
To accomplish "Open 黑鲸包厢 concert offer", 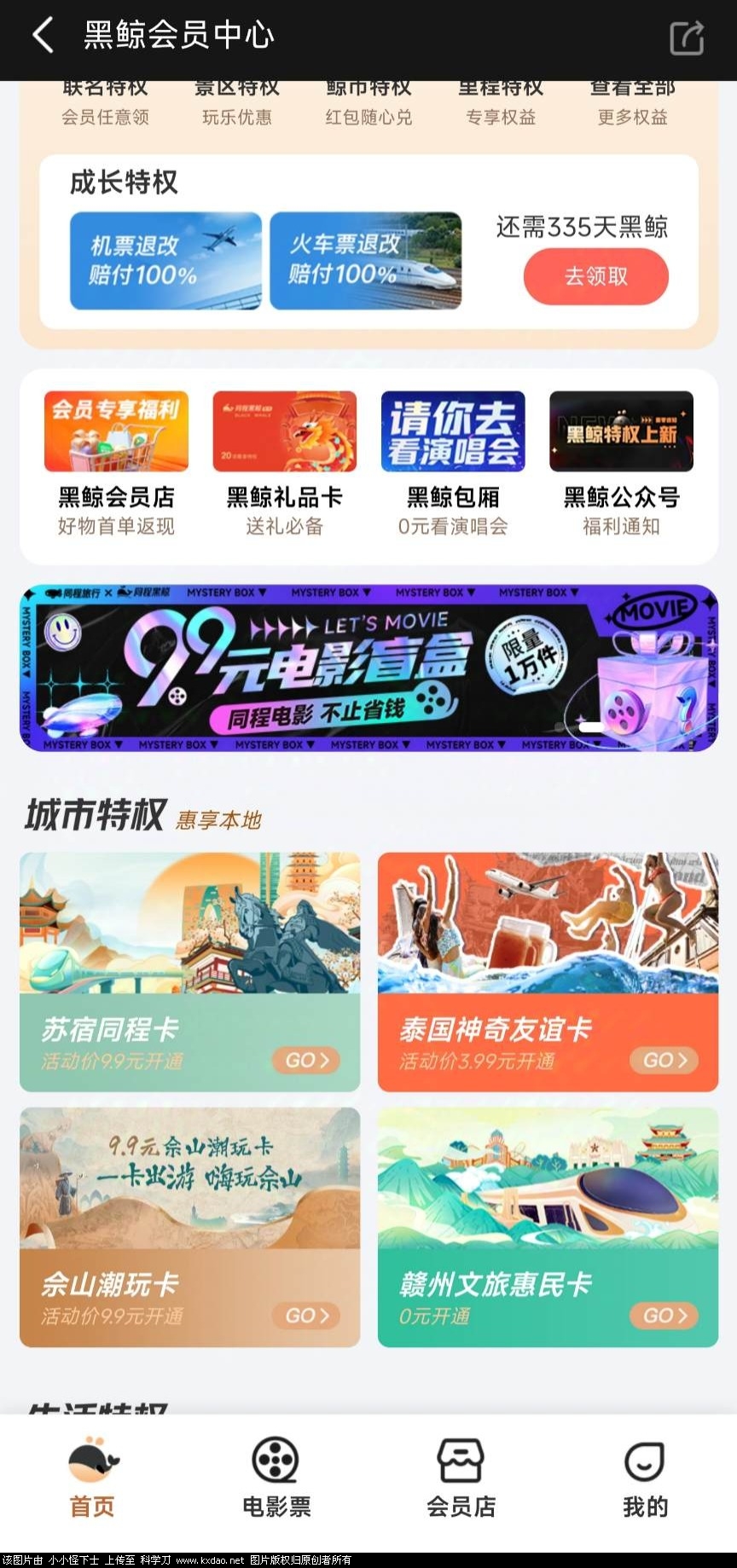I will point(453,465).
